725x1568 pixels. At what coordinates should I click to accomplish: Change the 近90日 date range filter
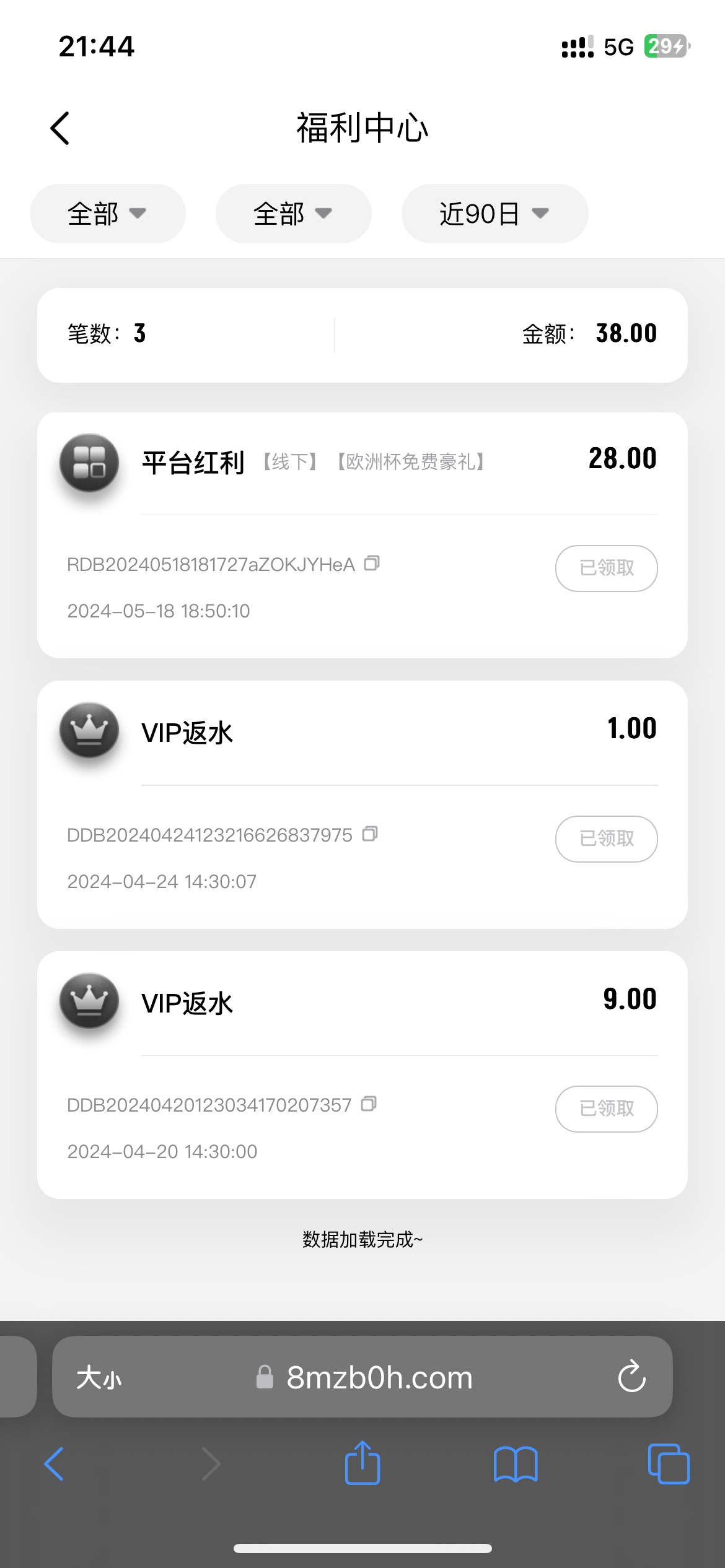494,214
